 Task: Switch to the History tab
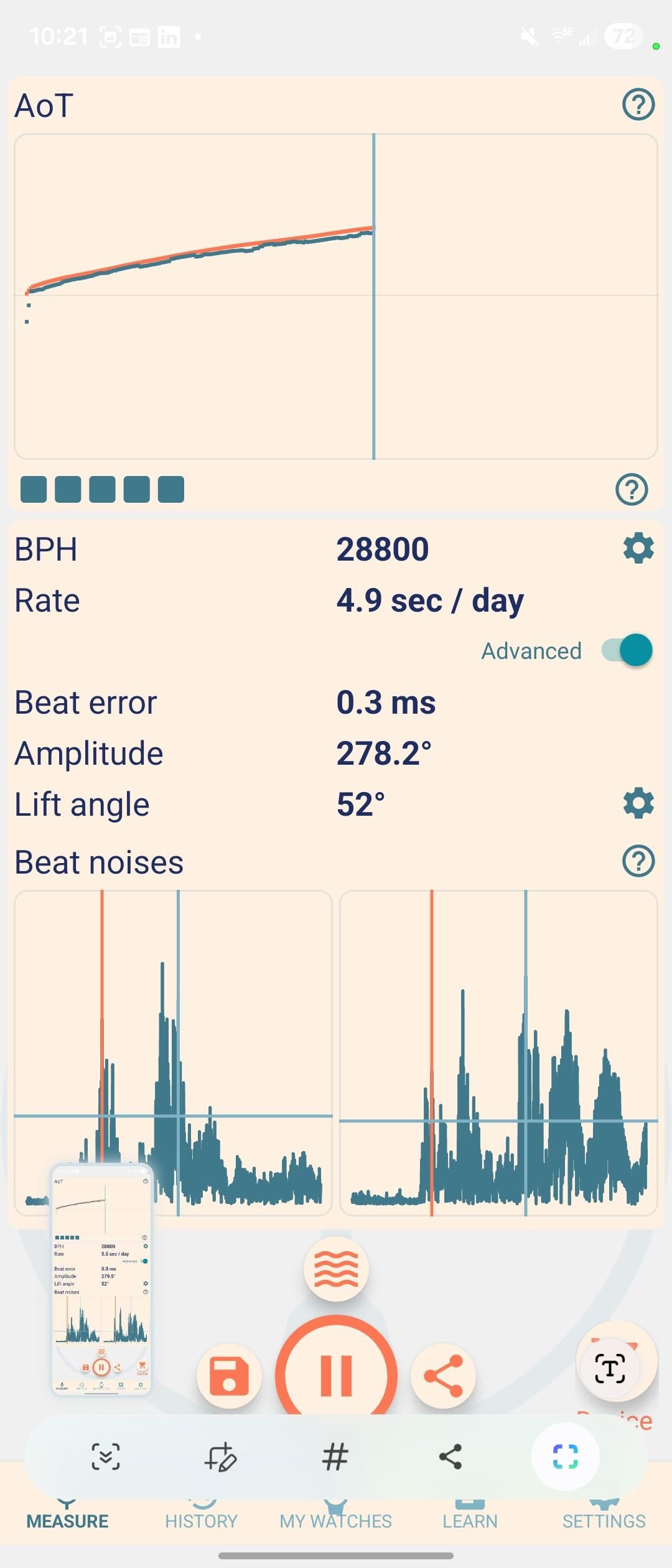click(201, 1521)
